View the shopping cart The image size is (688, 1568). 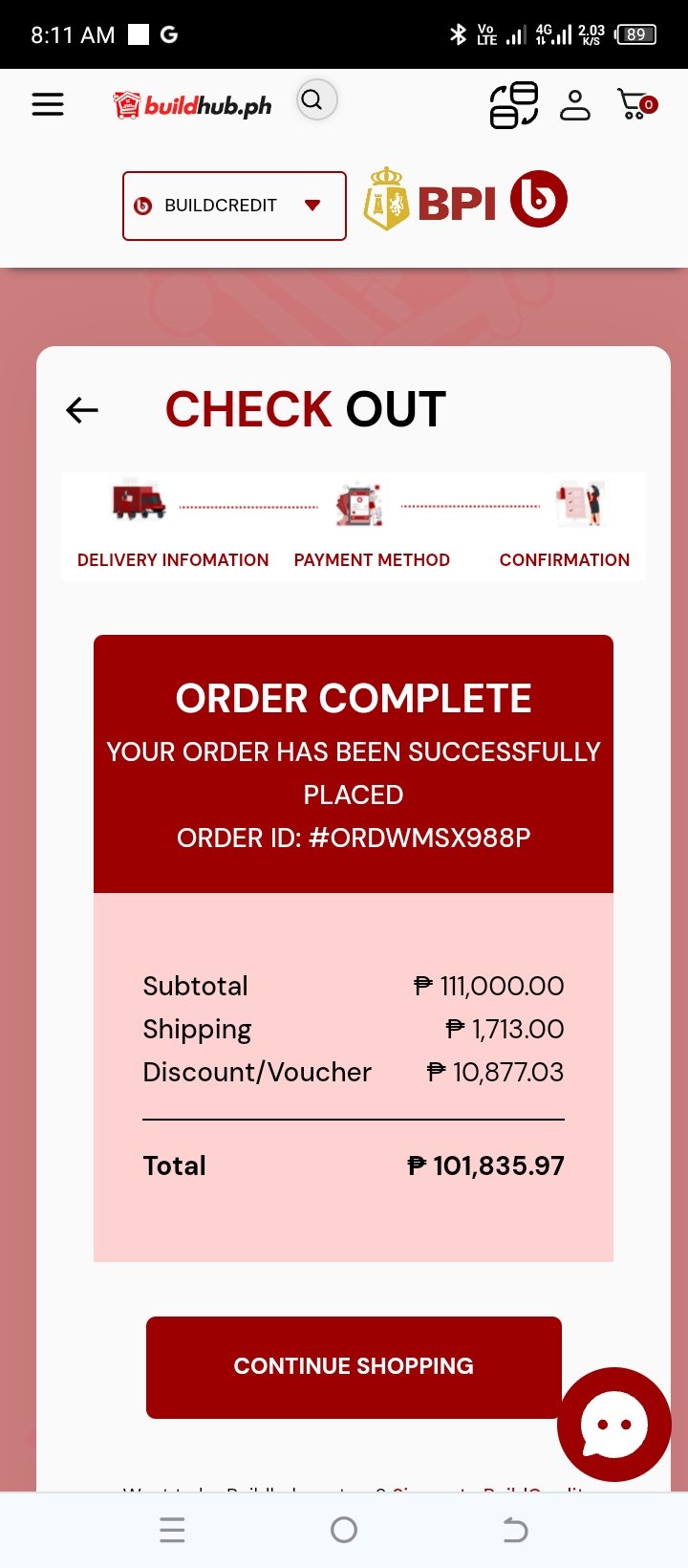[635, 104]
